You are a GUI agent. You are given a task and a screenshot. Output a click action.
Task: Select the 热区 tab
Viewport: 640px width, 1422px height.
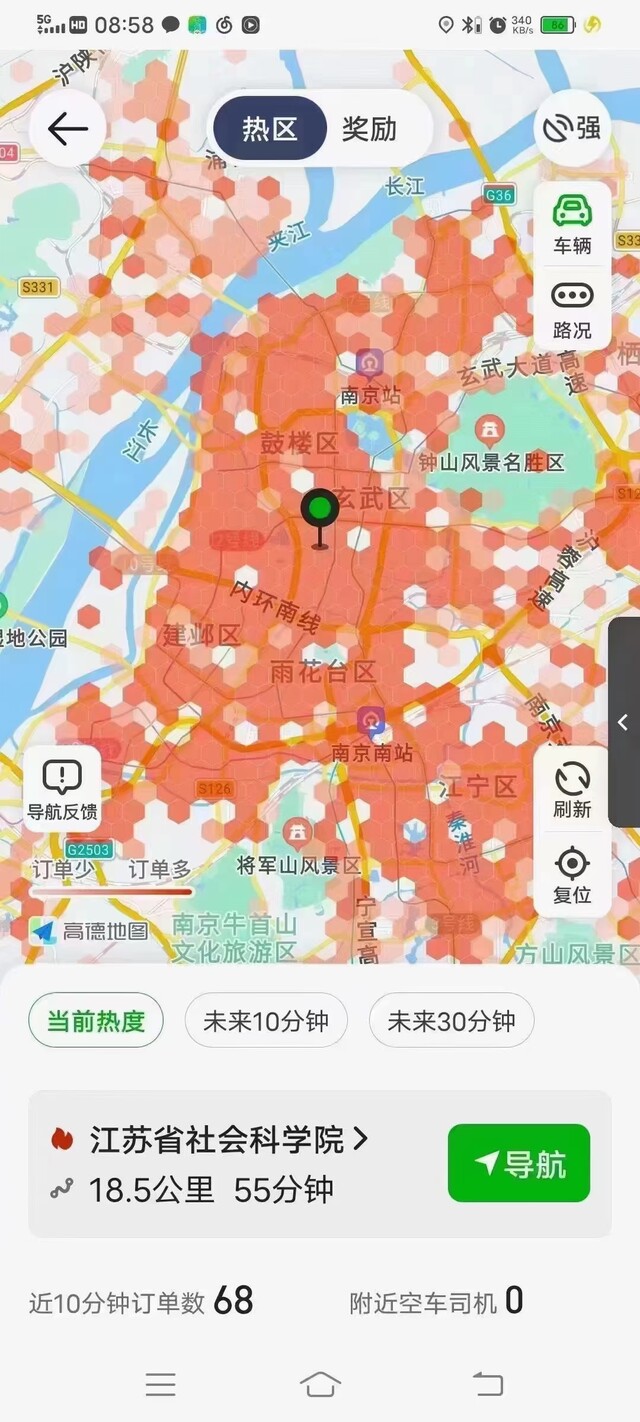(270, 129)
